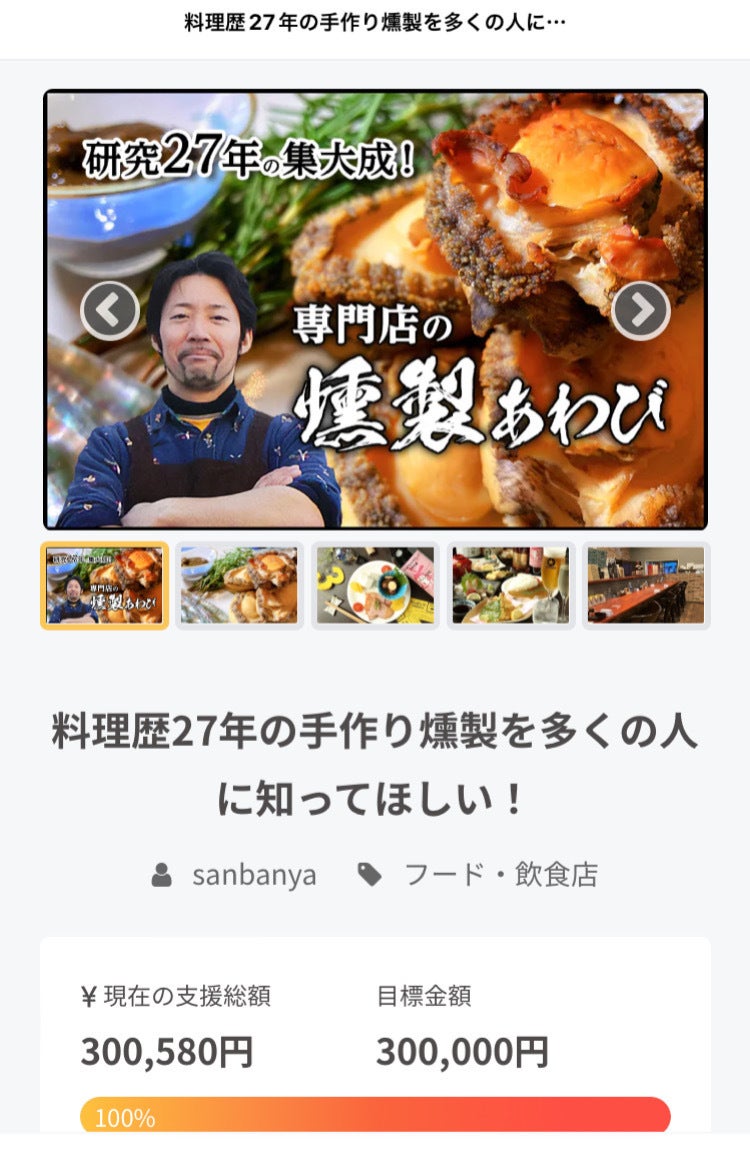Select the second thumbnail of smoked abalone
Viewport: 750px width, 1159px height.
tap(239, 585)
